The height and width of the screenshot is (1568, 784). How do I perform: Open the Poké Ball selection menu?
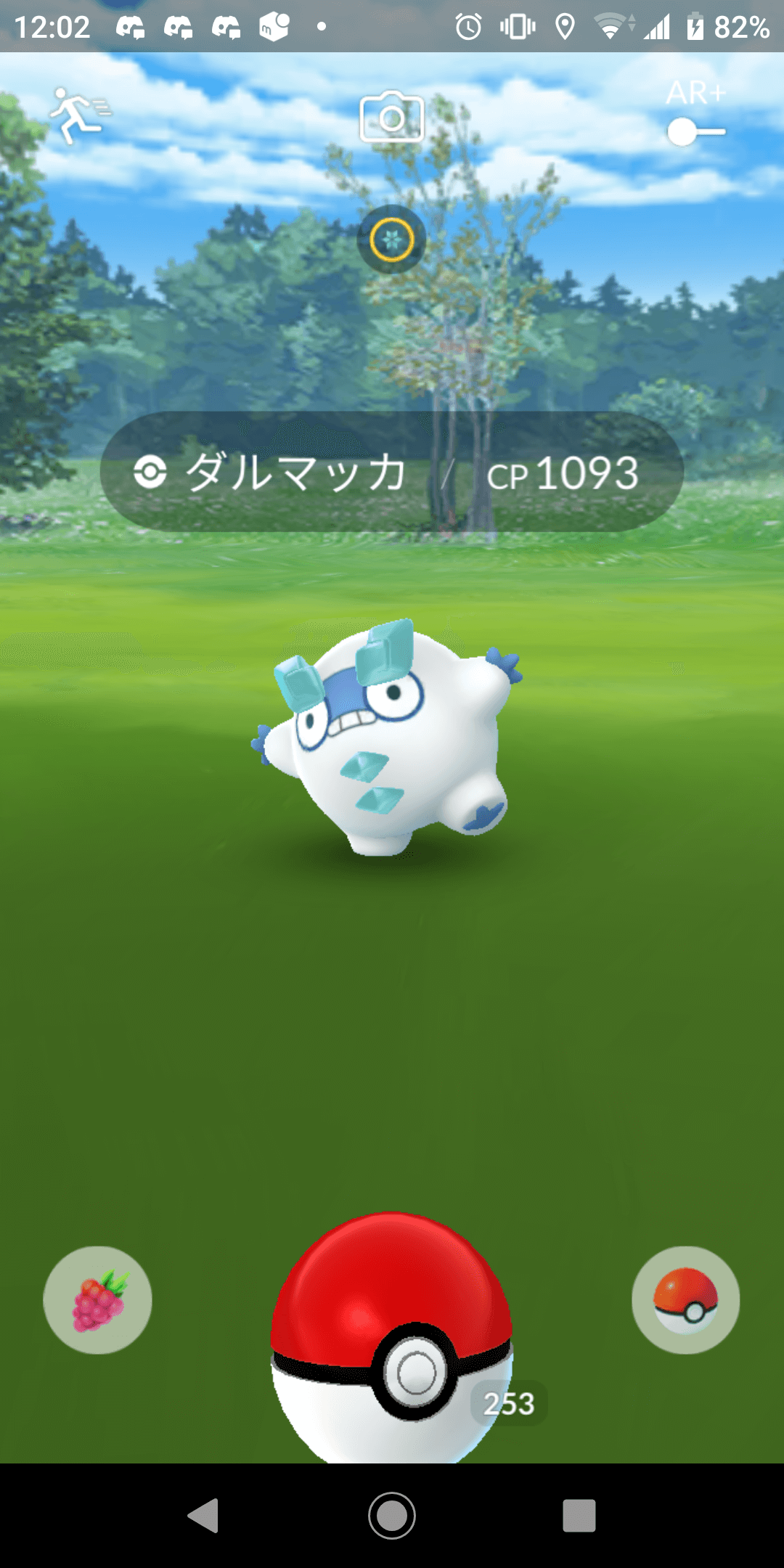click(x=685, y=1299)
